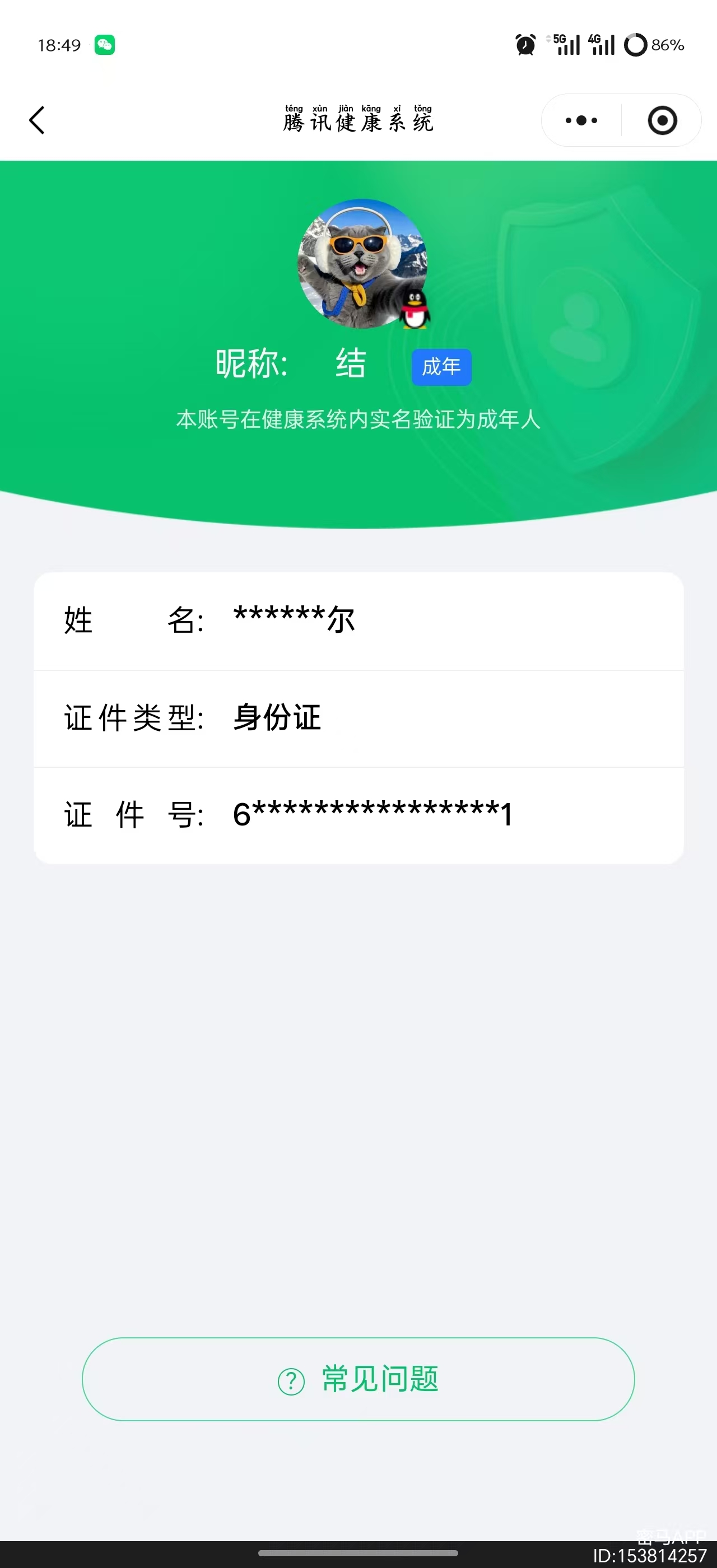Click the capsule close circle button
The image size is (717, 1568).
[661, 120]
